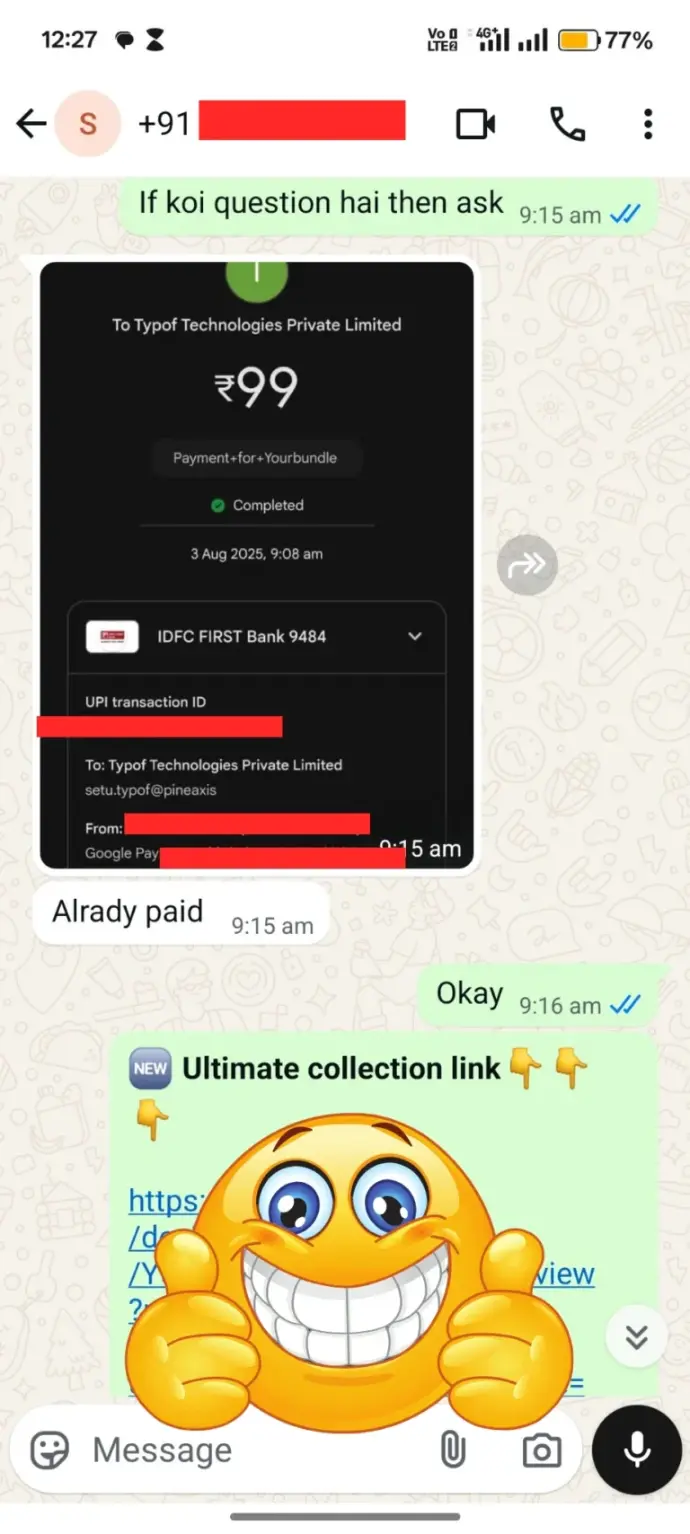Open the overflow menu
This screenshot has height=1534, width=690.
tap(648, 124)
